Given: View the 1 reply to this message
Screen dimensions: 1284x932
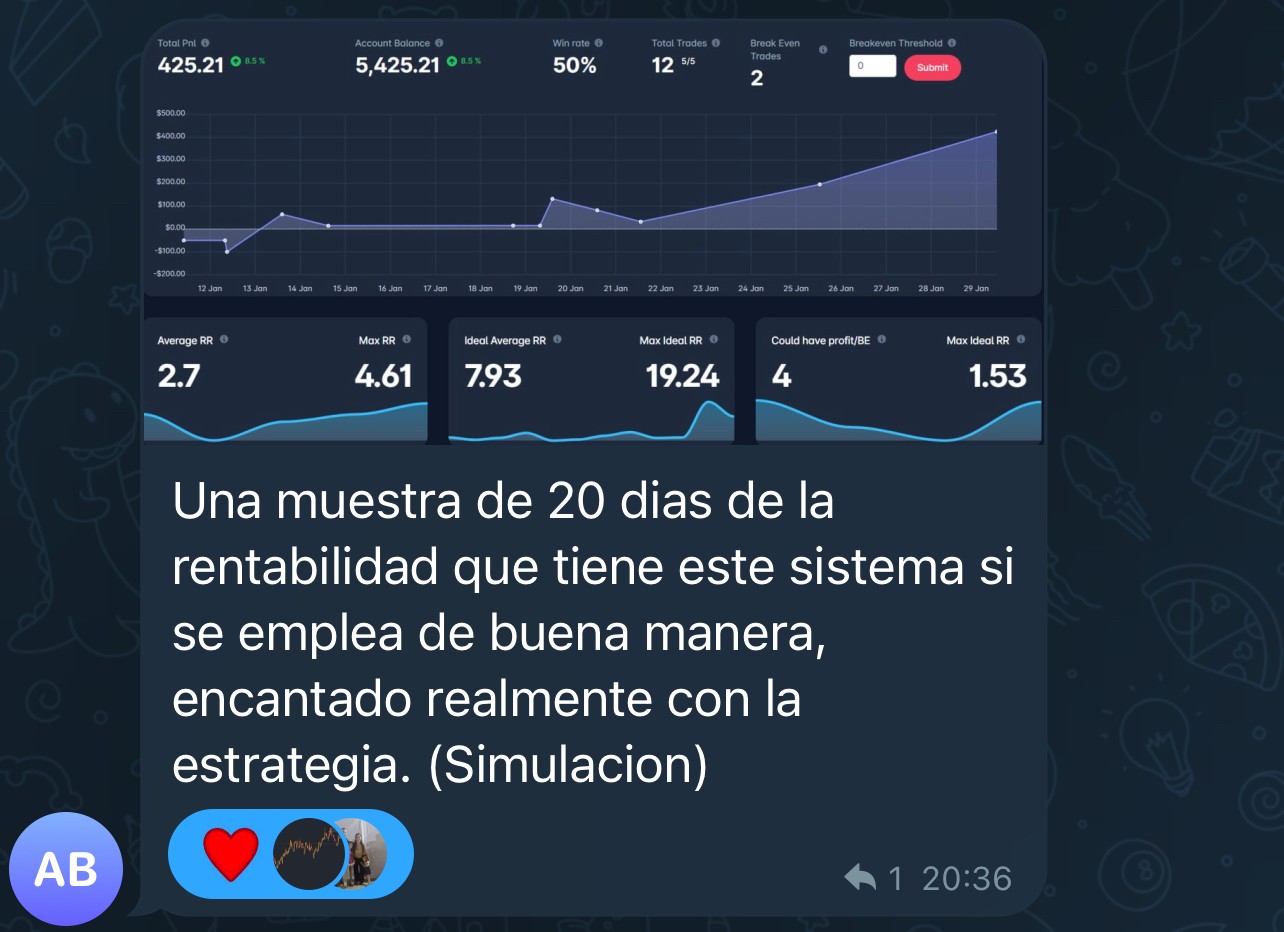Looking at the screenshot, I should [x=873, y=879].
